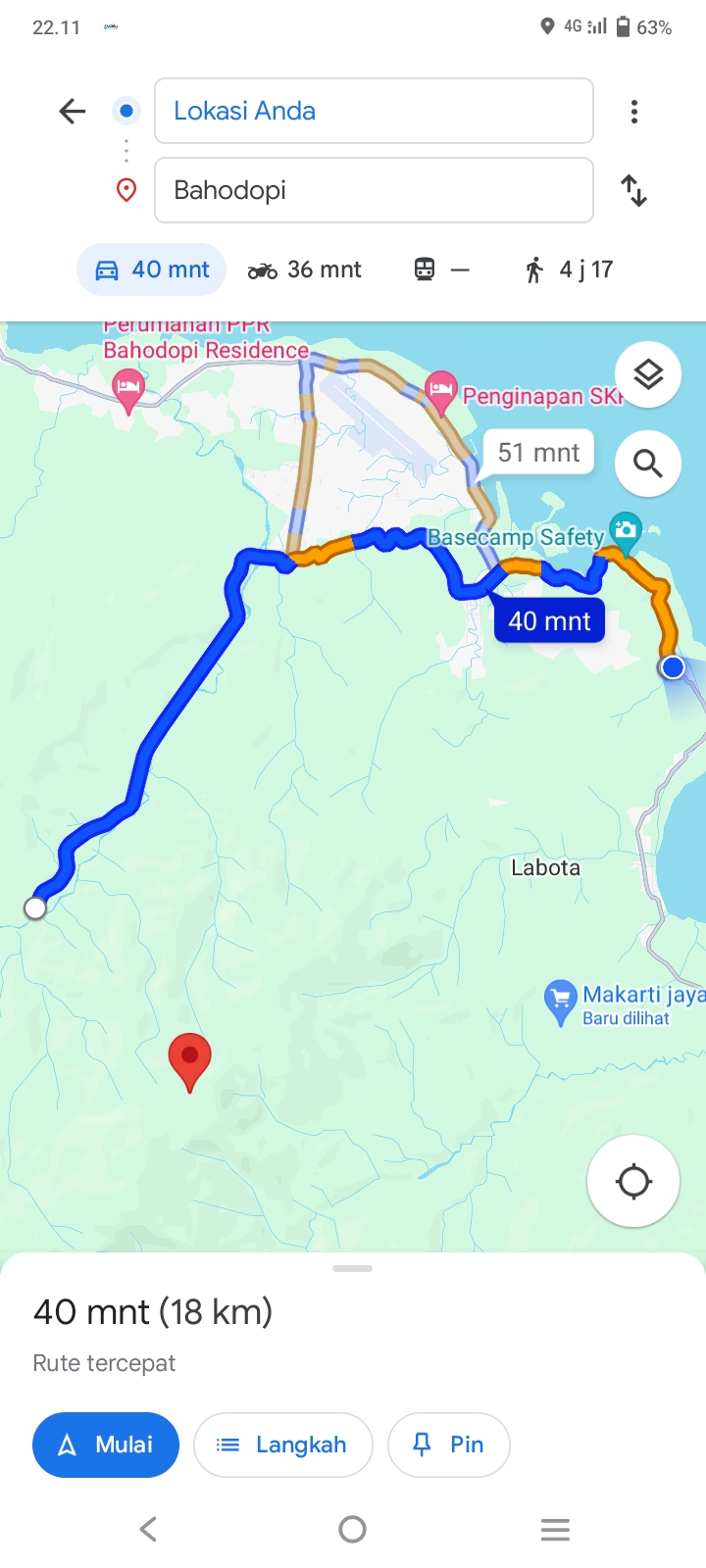Image resolution: width=706 pixels, height=1568 pixels.
Task: Pin this route with Pin button
Action: (449, 1445)
